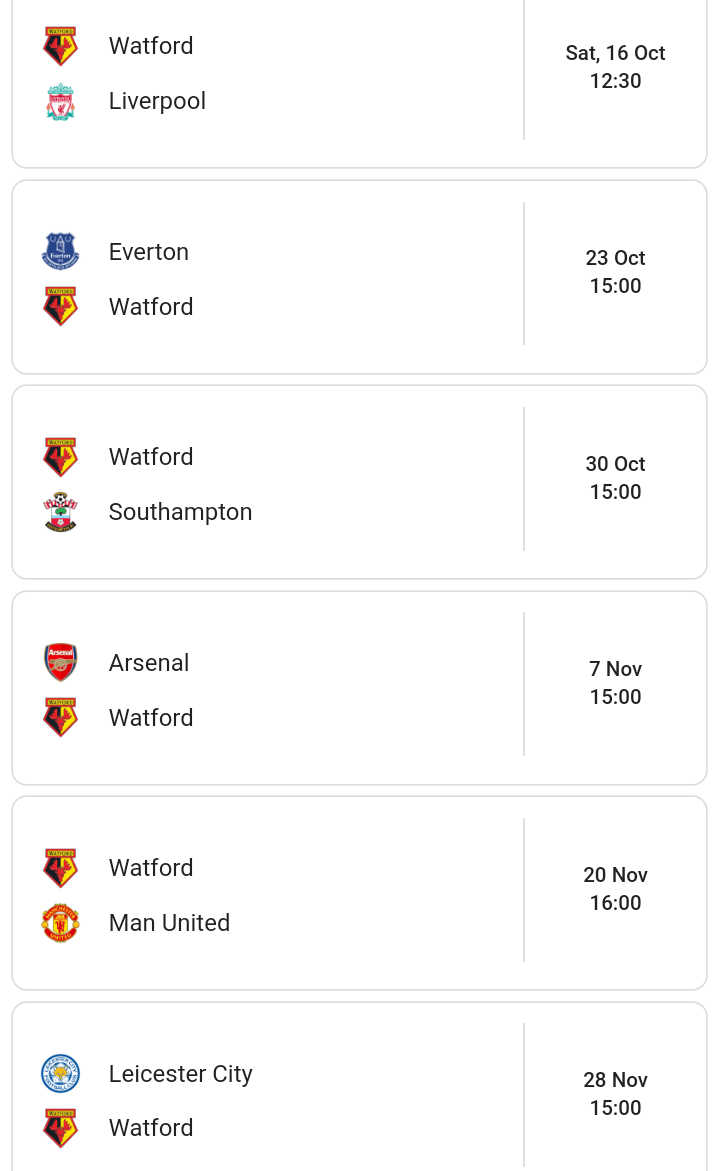The image size is (718, 1171).
Task: Open Watford vs Man United match details
Action: pos(359,893)
